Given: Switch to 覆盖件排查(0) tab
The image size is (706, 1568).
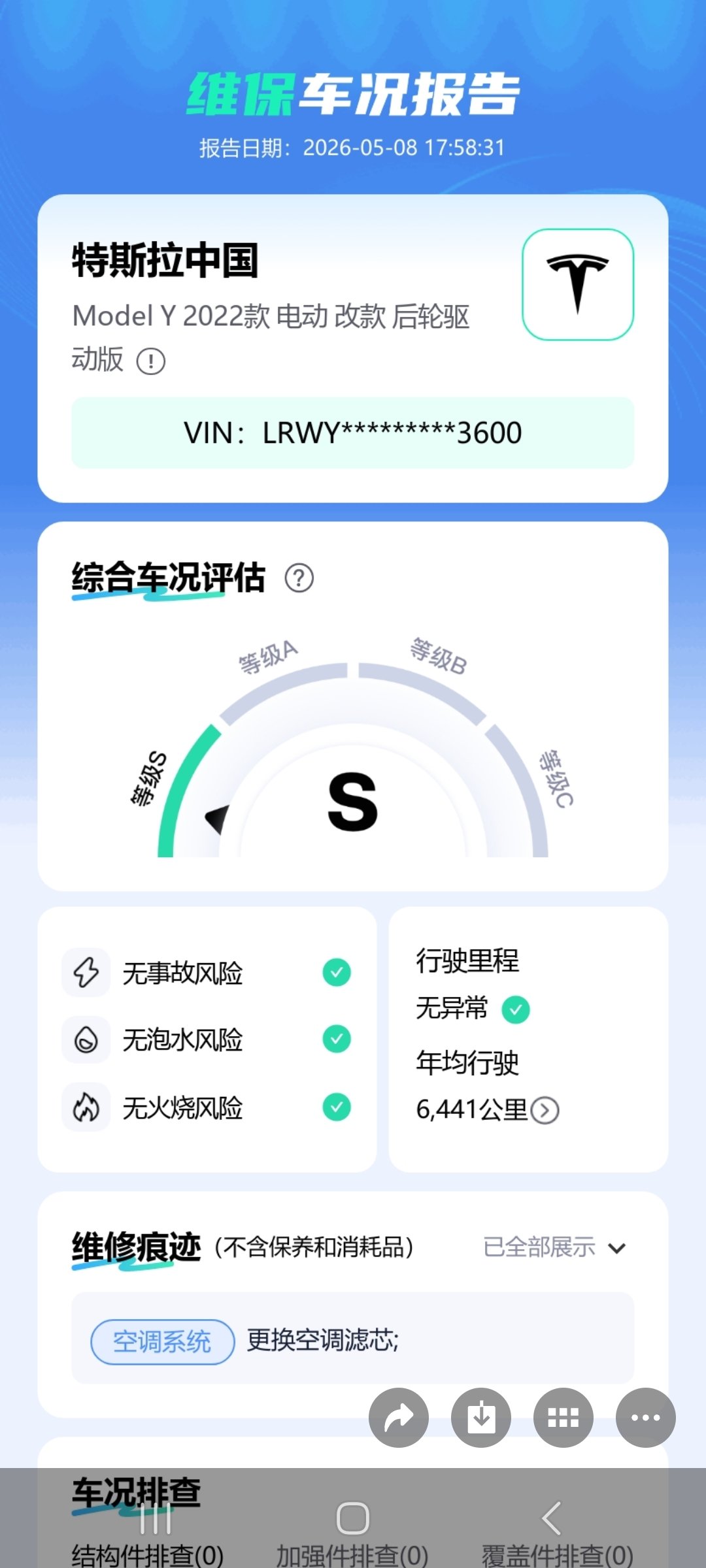Looking at the screenshot, I should 558,1555.
